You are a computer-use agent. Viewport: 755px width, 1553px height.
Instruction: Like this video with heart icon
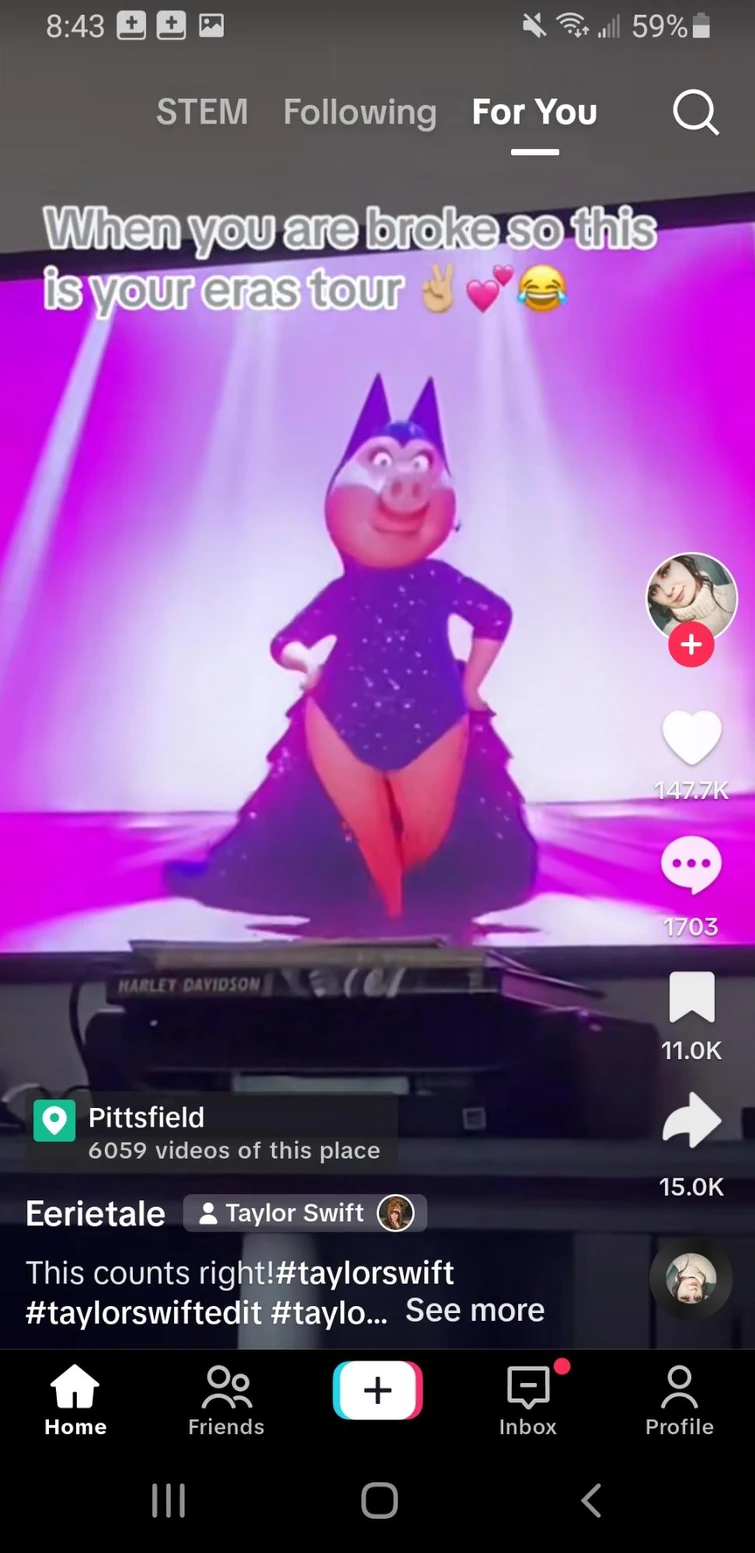pos(691,737)
